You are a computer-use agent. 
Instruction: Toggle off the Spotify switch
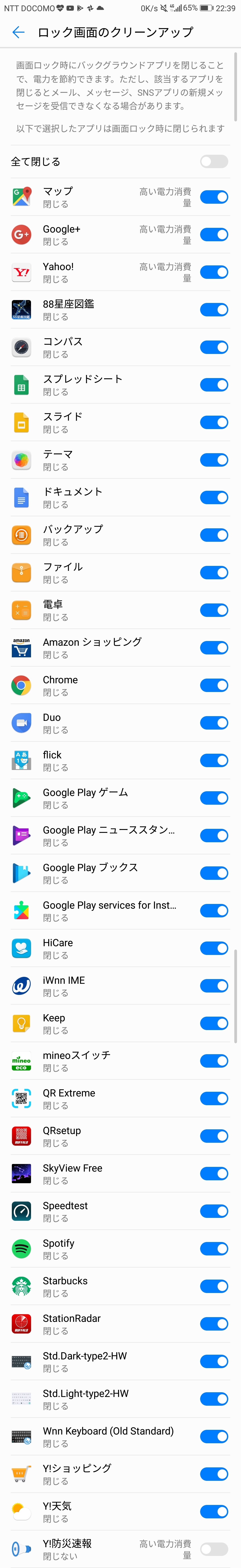[x=214, y=1249]
